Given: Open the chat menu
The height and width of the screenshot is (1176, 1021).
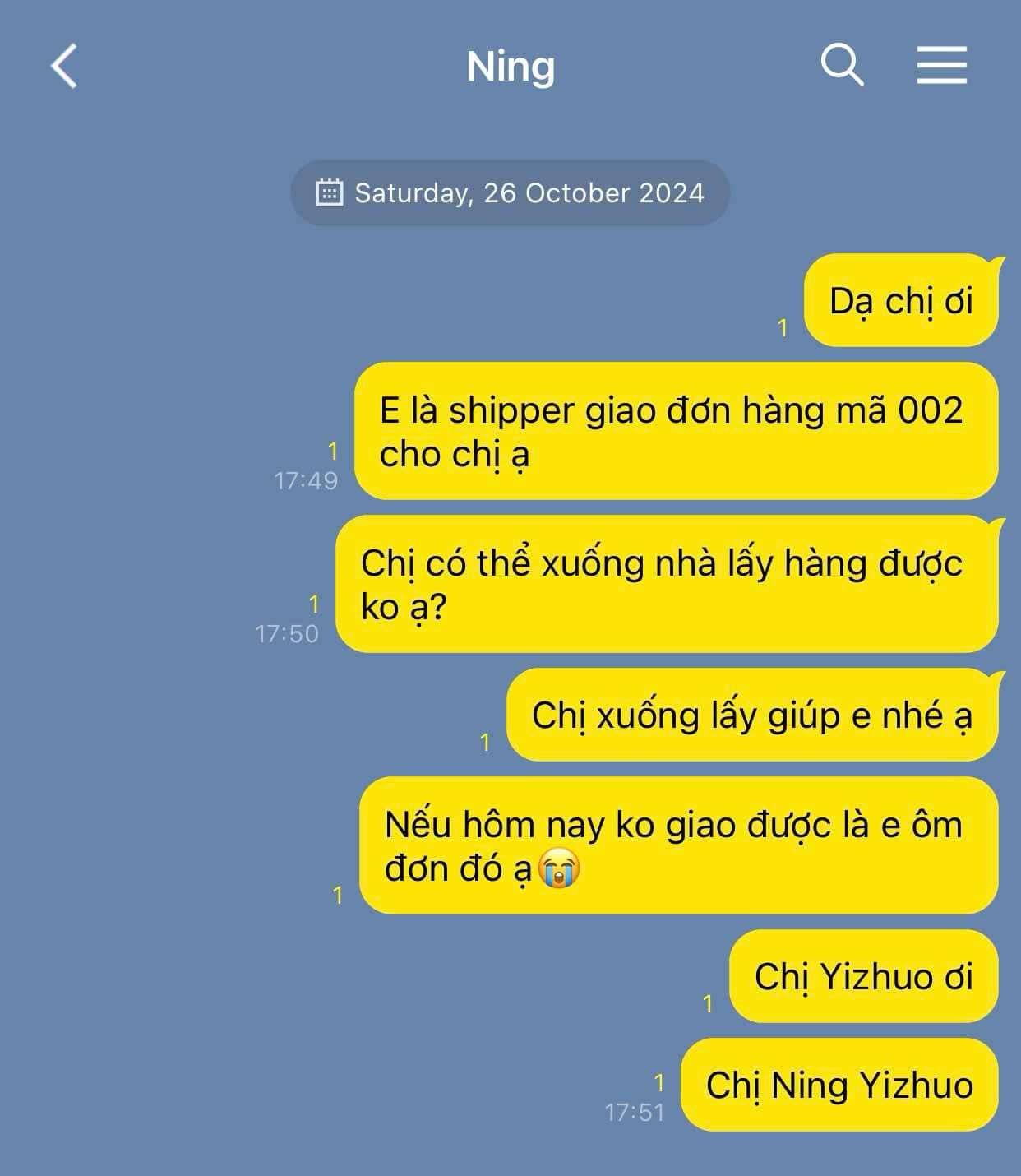Looking at the screenshot, I should point(942,65).
